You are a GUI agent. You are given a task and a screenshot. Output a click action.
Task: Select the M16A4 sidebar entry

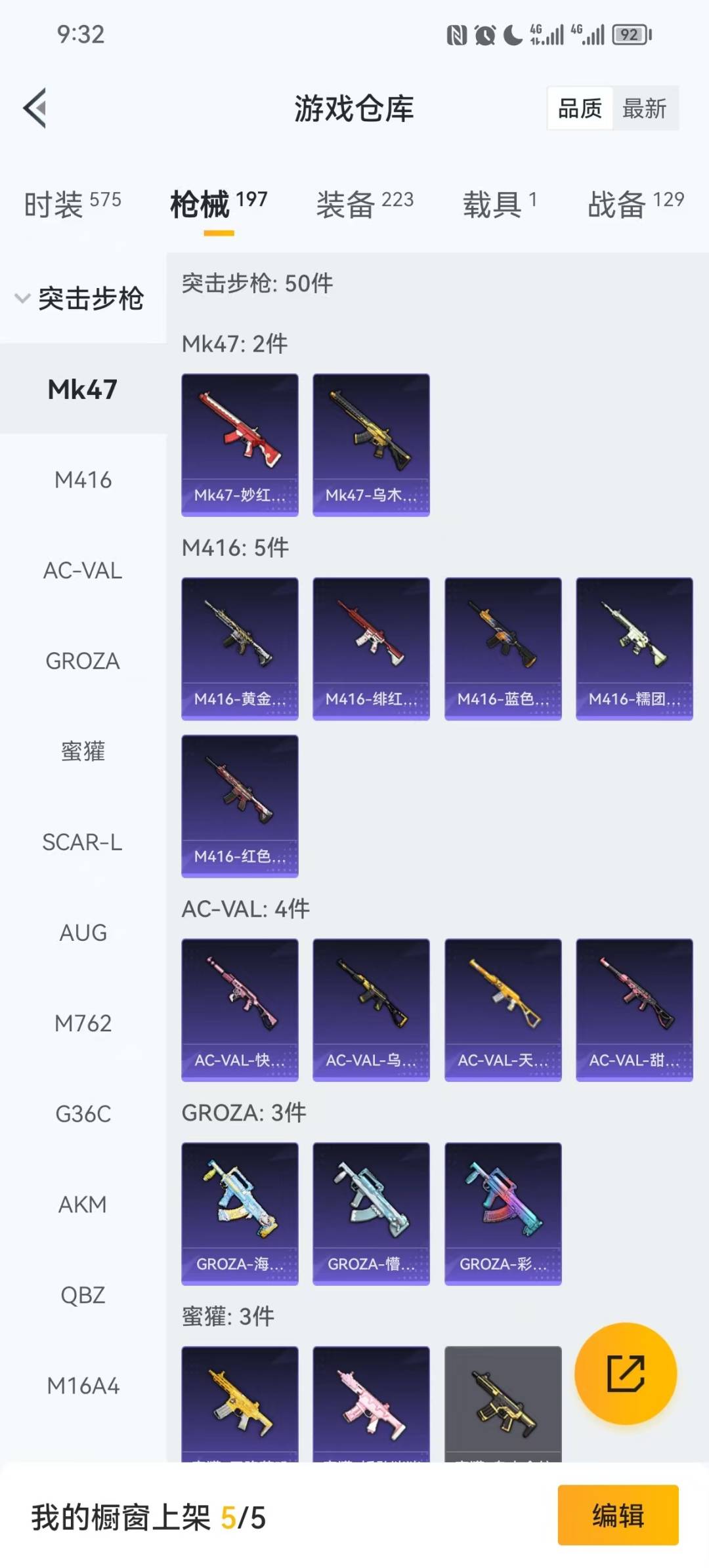coord(83,1386)
